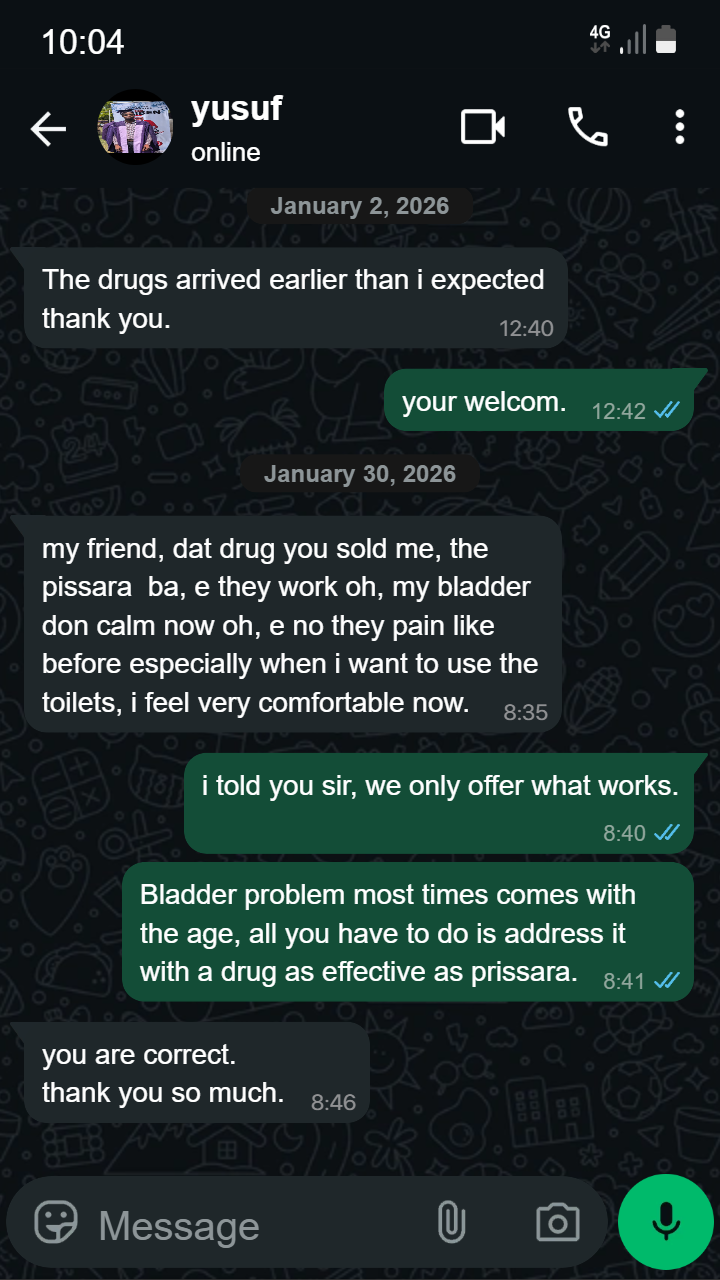Open yusuf's contact info from the name

(236, 110)
